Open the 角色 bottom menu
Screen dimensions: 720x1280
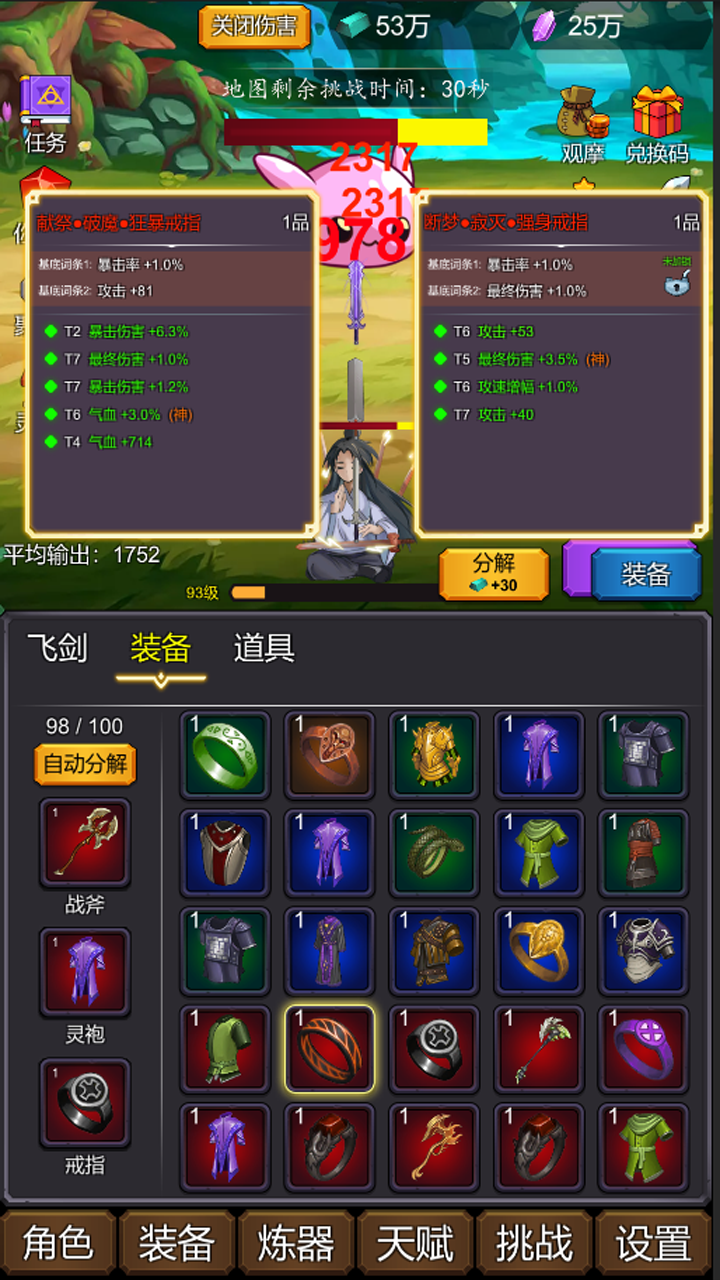tap(58, 1243)
